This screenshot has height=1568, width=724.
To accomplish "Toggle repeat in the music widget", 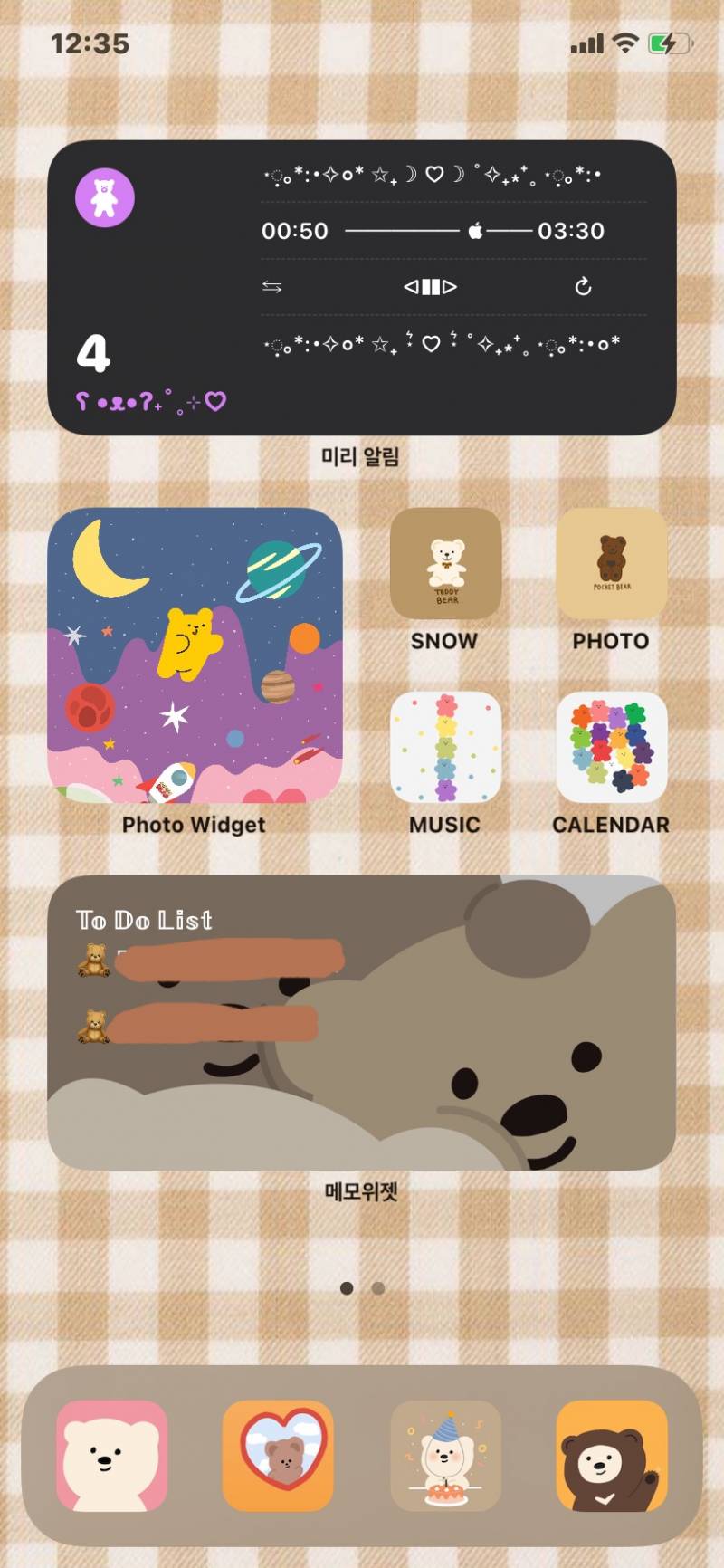I will tap(583, 287).
